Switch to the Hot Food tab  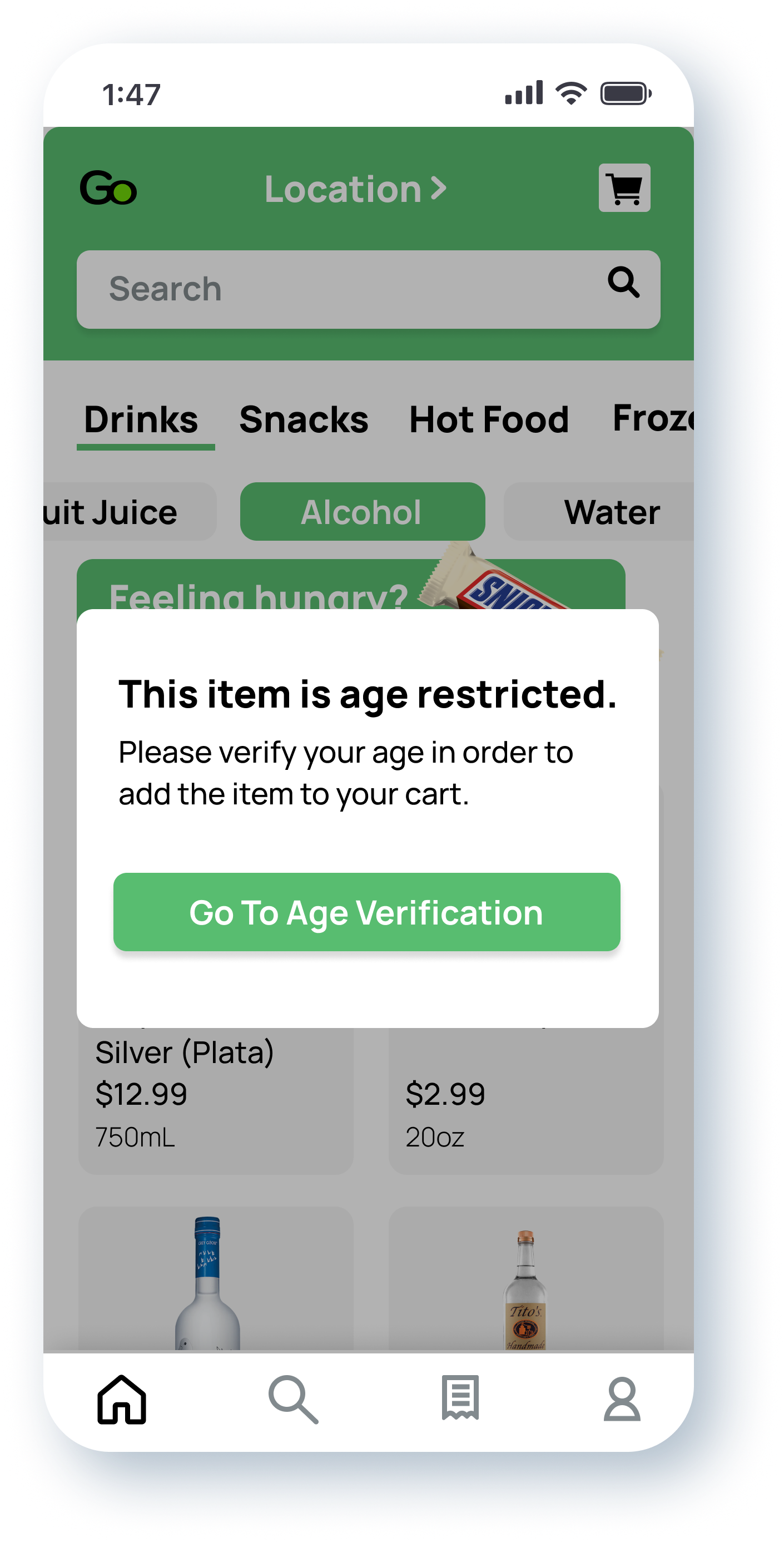pos(488,419)
